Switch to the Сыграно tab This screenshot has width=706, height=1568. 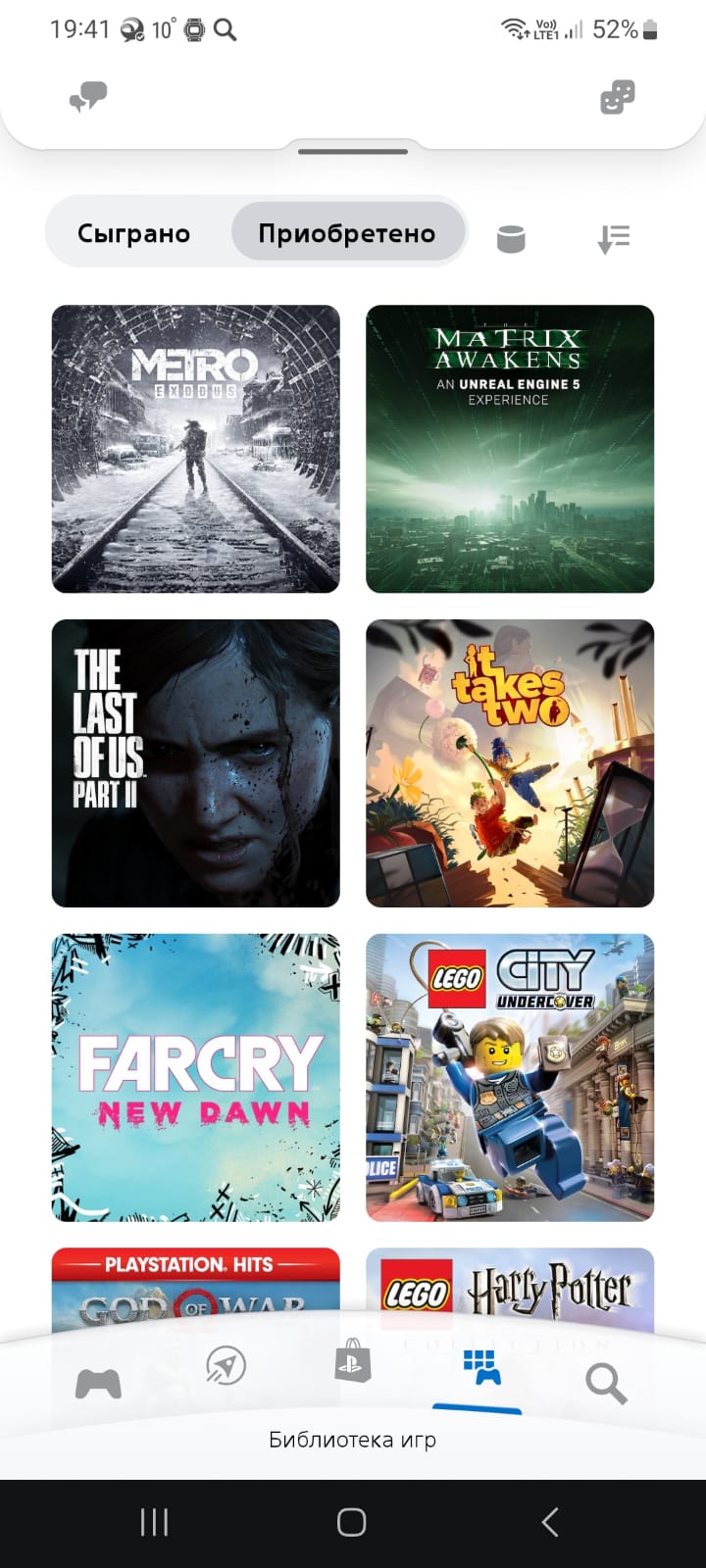coord(133,233)
